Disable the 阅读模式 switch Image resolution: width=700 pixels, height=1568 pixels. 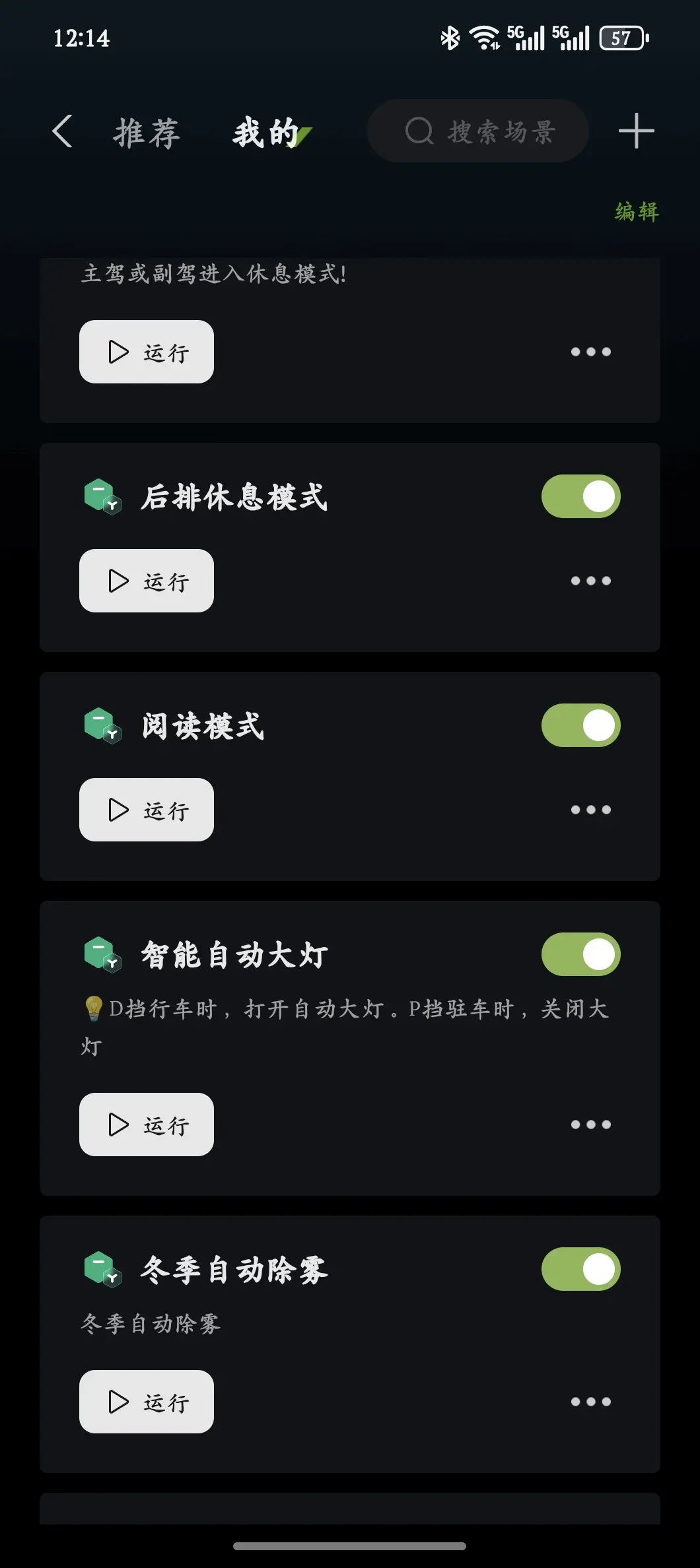pos(580,725)
